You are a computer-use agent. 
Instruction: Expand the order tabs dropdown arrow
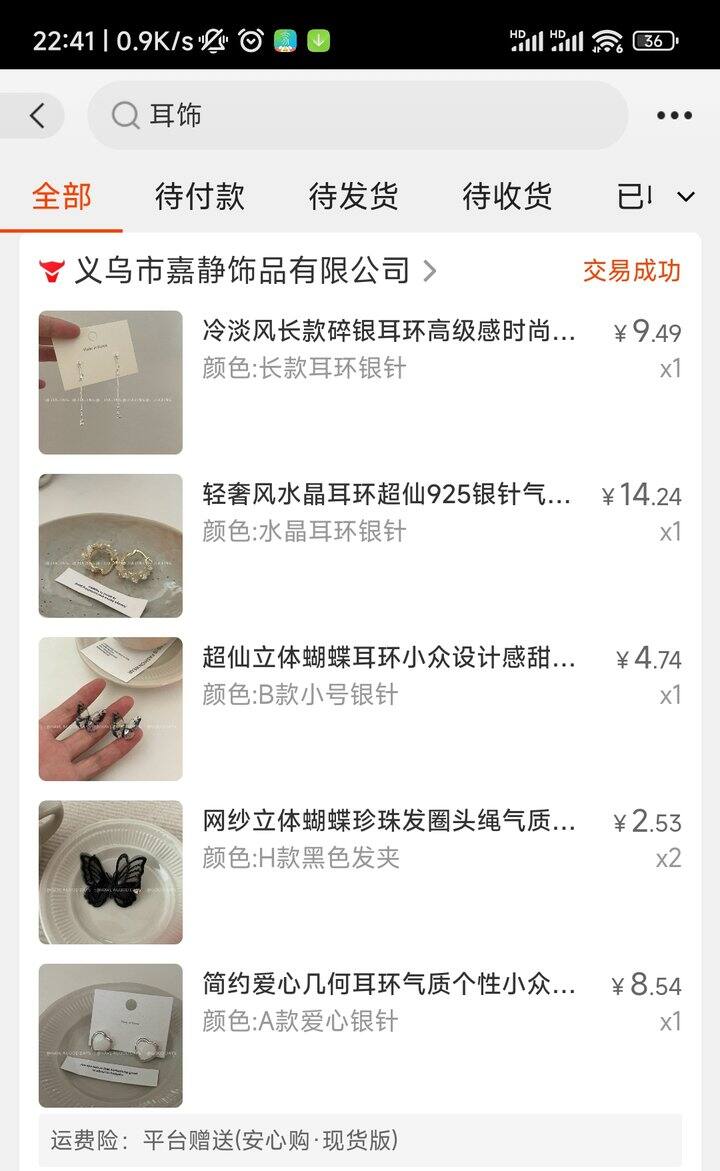(686, 197)
